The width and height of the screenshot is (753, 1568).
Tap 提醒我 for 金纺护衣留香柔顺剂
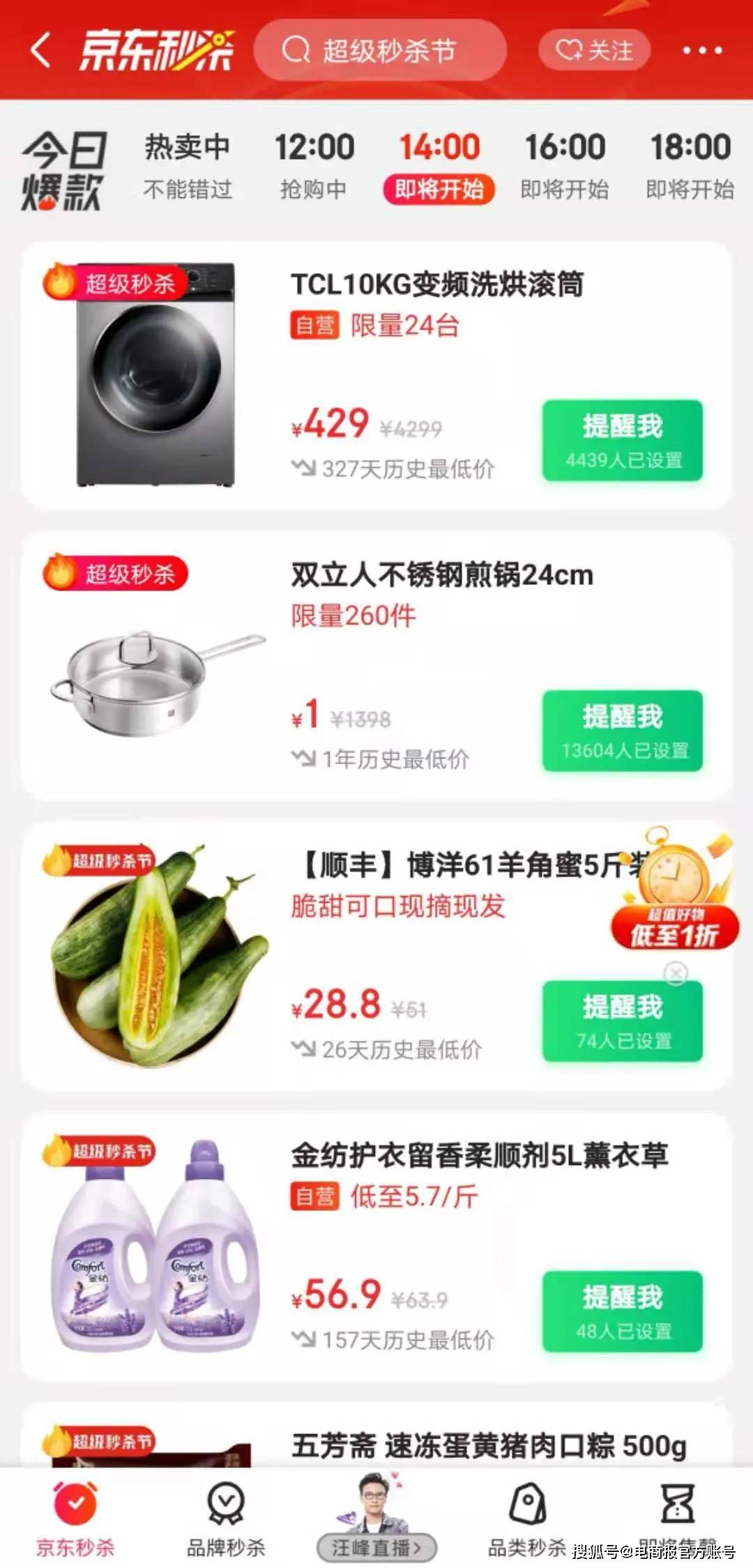tap(623, 1311)
